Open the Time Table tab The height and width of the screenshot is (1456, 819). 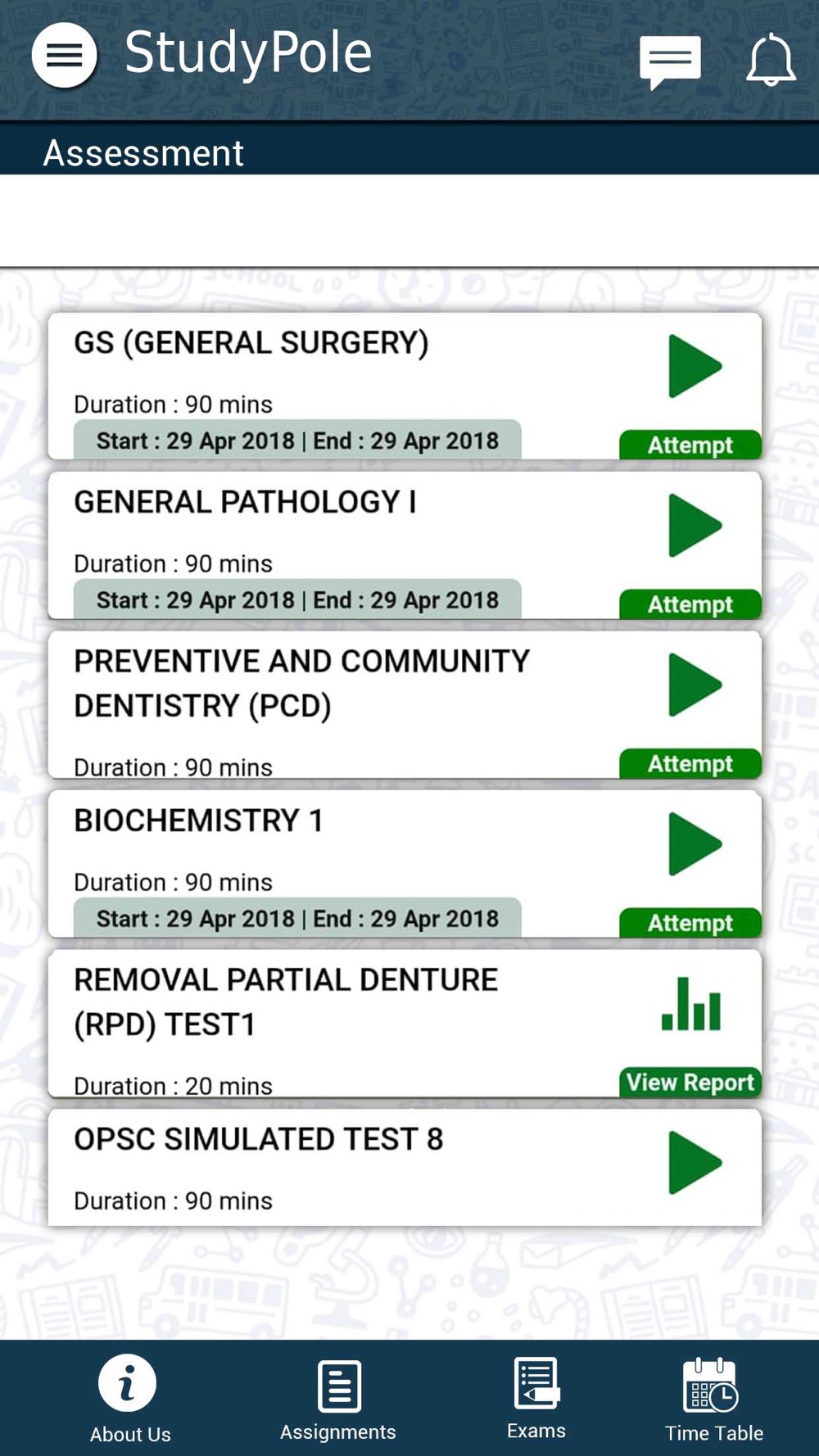[713, 1400]
